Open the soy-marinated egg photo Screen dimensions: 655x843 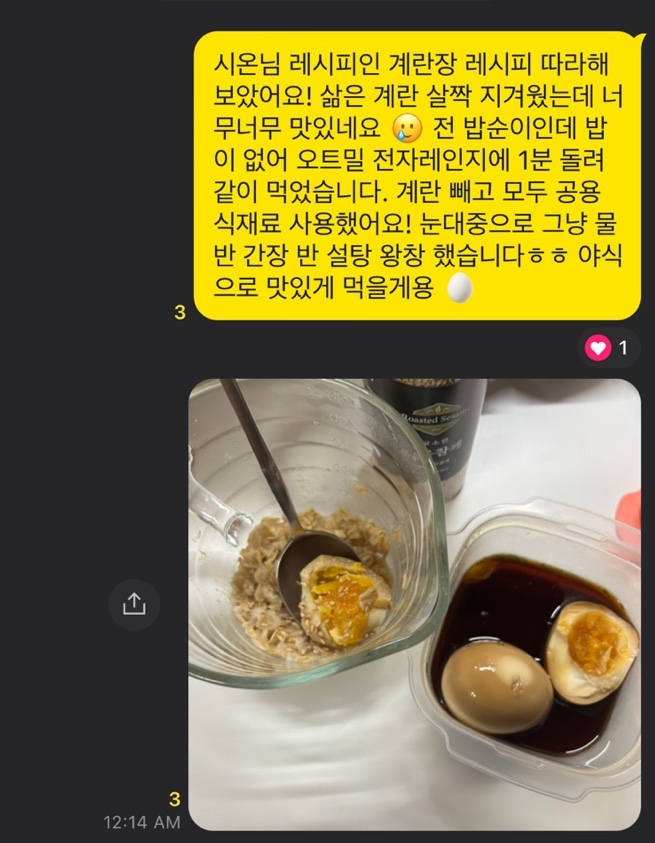coord(414,604)
